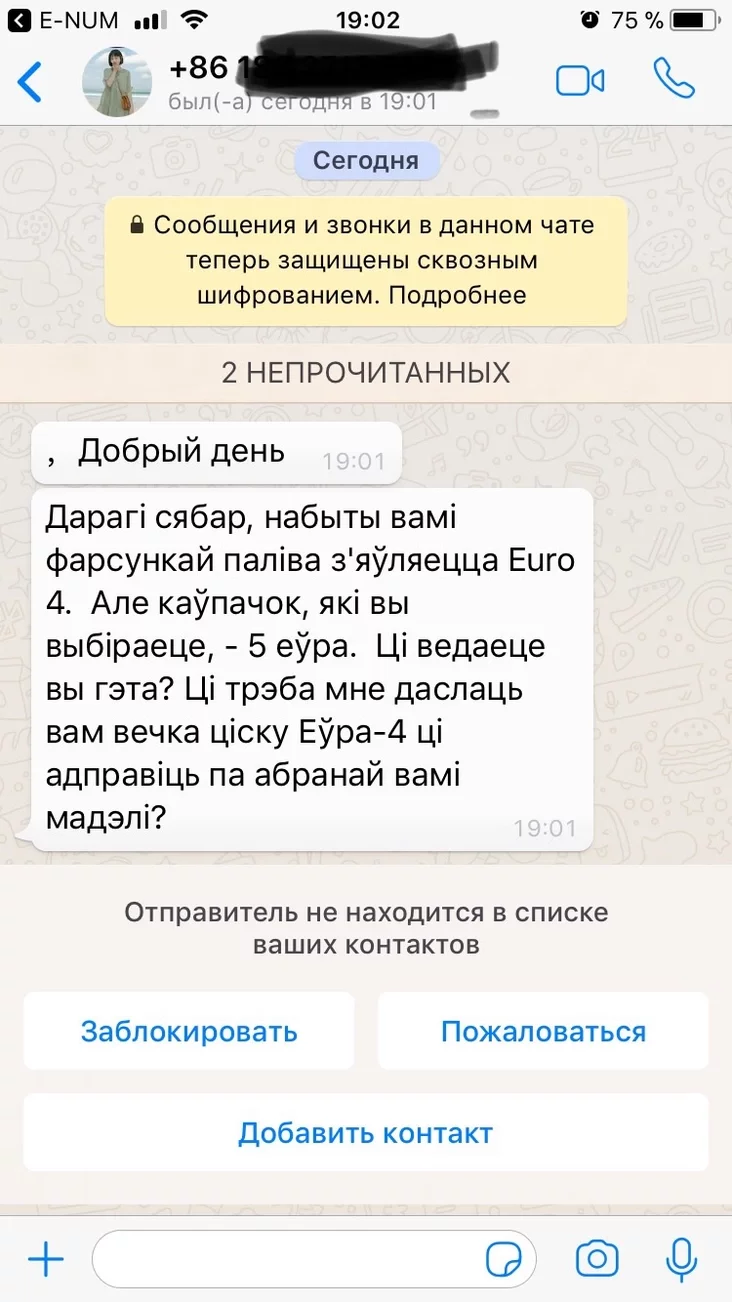Tap the encryption notice for details
Viewport: 732px width, 1302px height.
(366, 260)
